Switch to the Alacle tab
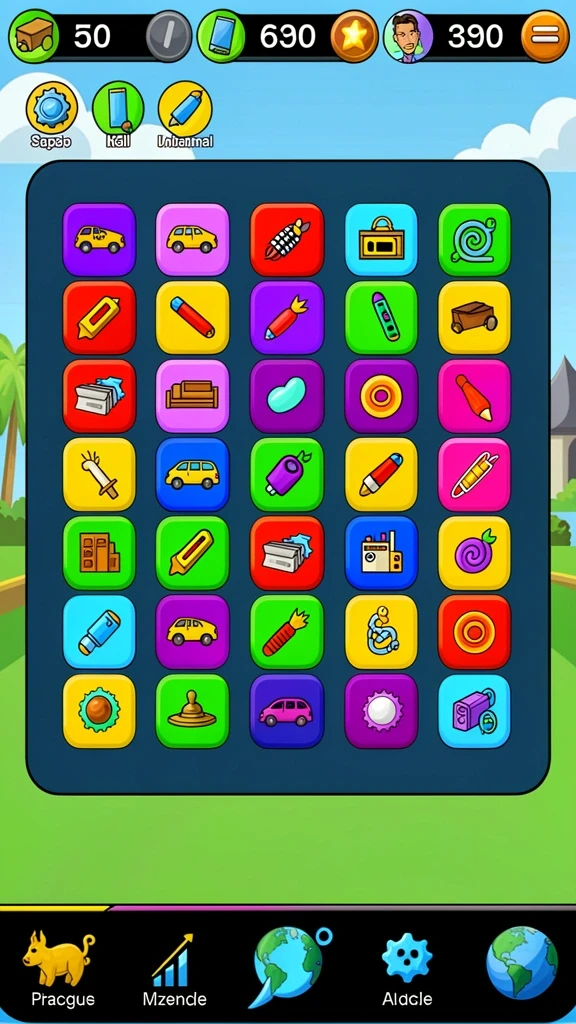Screen dimensions: 576x1024 coord(407,969)
